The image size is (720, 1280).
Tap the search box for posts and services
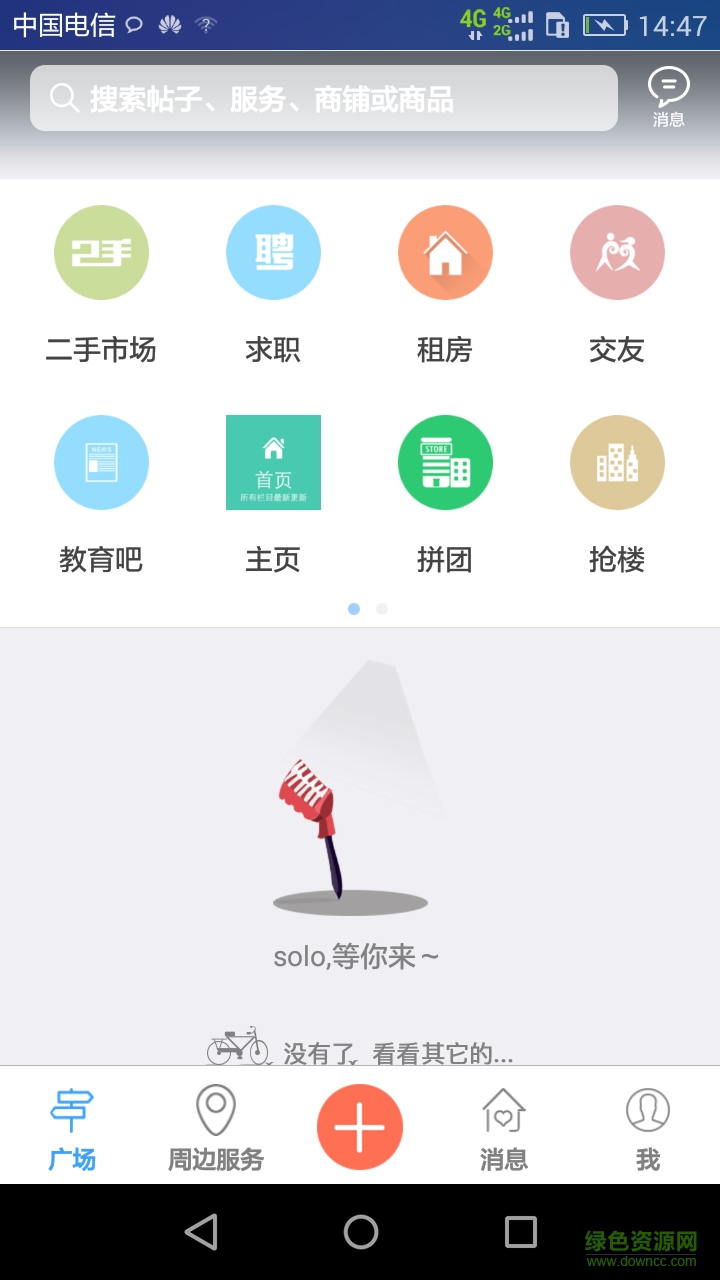coord(323,98)
